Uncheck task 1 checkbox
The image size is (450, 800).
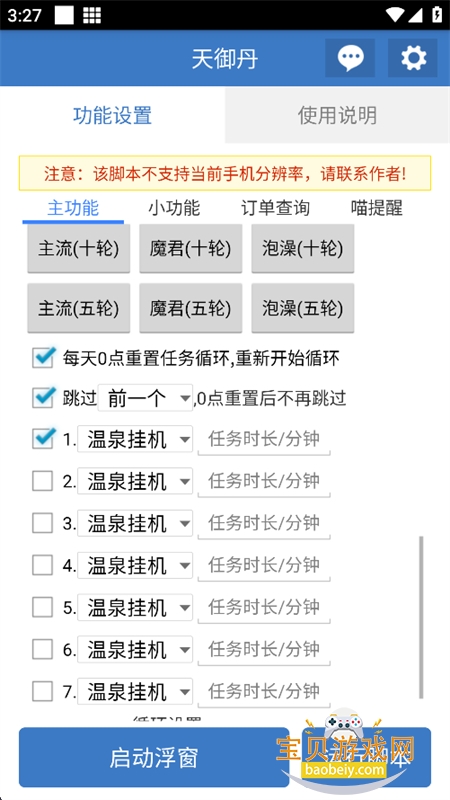click(x=43, y=439)
